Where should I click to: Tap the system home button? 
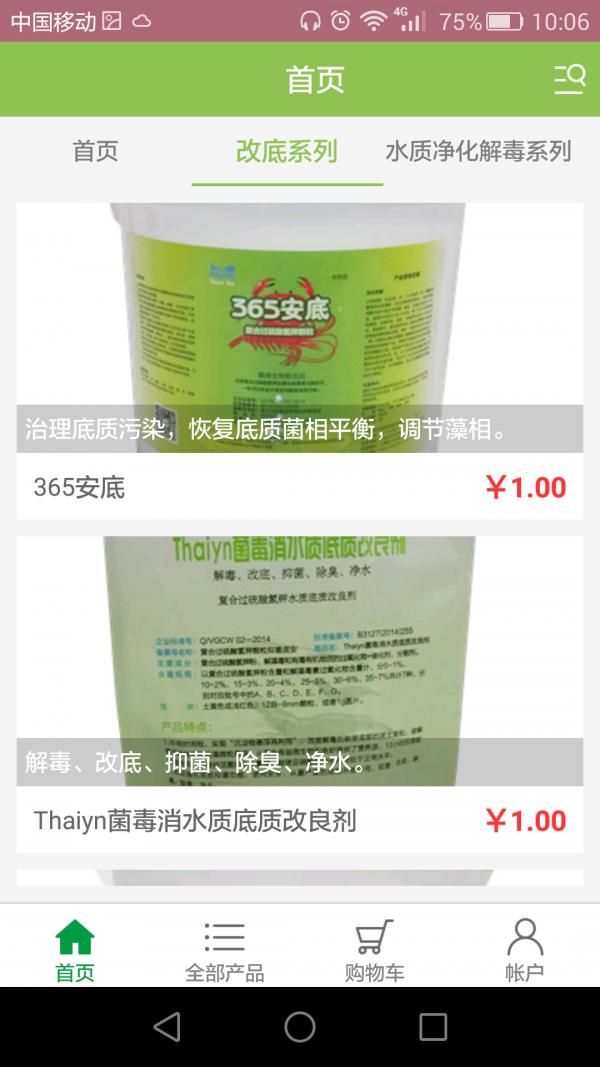(300, 1027)
